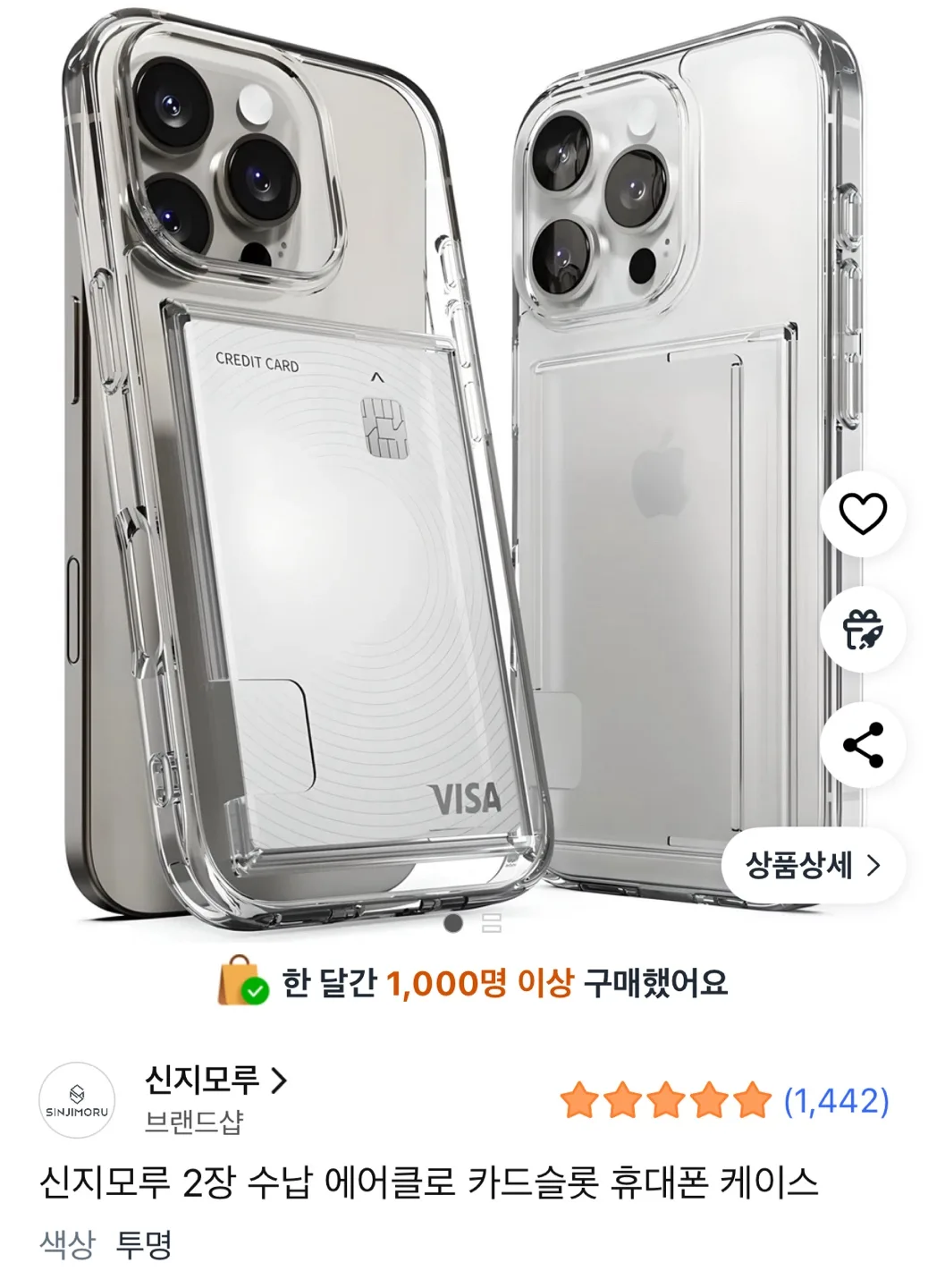Open the 신지모루 brand shop
Viewport: 945px width, 1288px height.
click(x=215, y=1081)
